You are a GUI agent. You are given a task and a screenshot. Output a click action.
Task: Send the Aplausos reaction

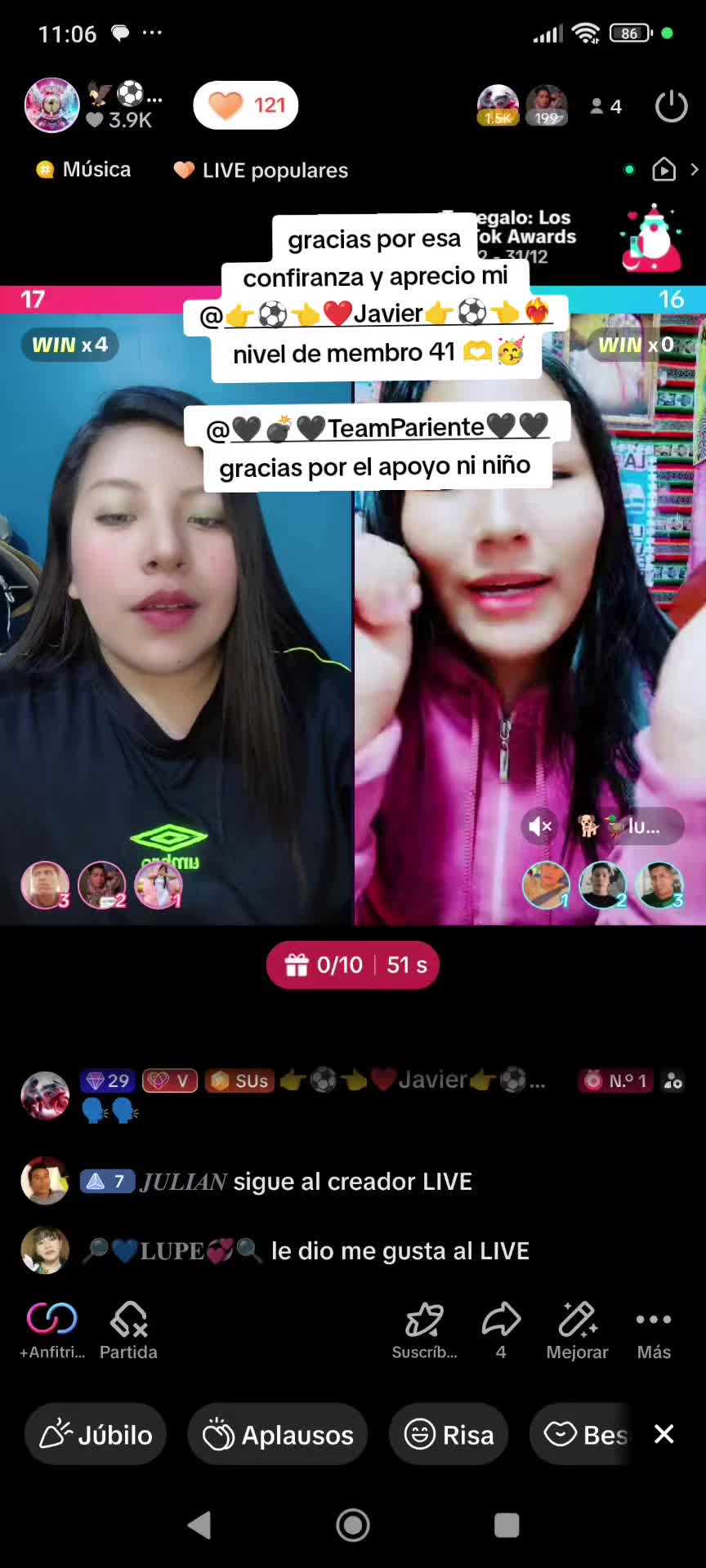[278, 1435]
